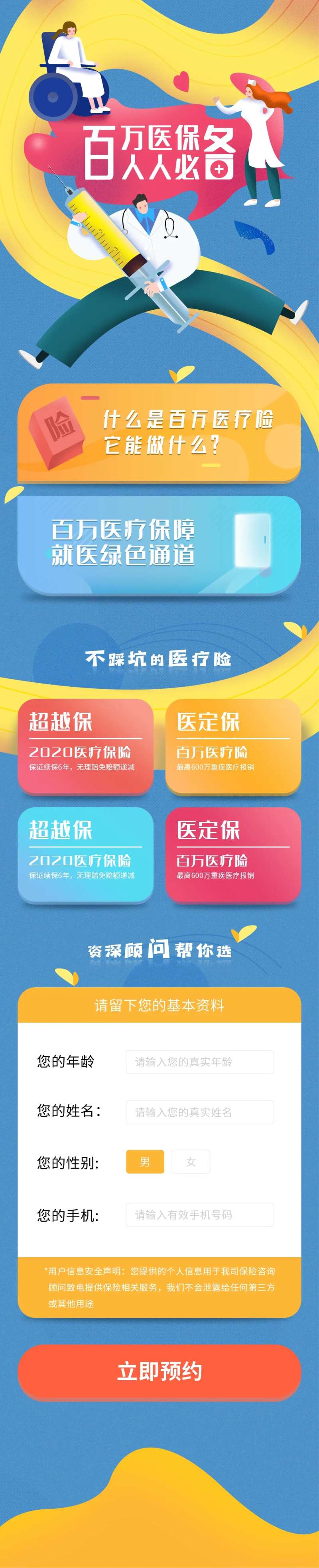Viewport: 319px width, 1568px height.
Task: Open the red 超越保 plan card
Action: [85, 746]
